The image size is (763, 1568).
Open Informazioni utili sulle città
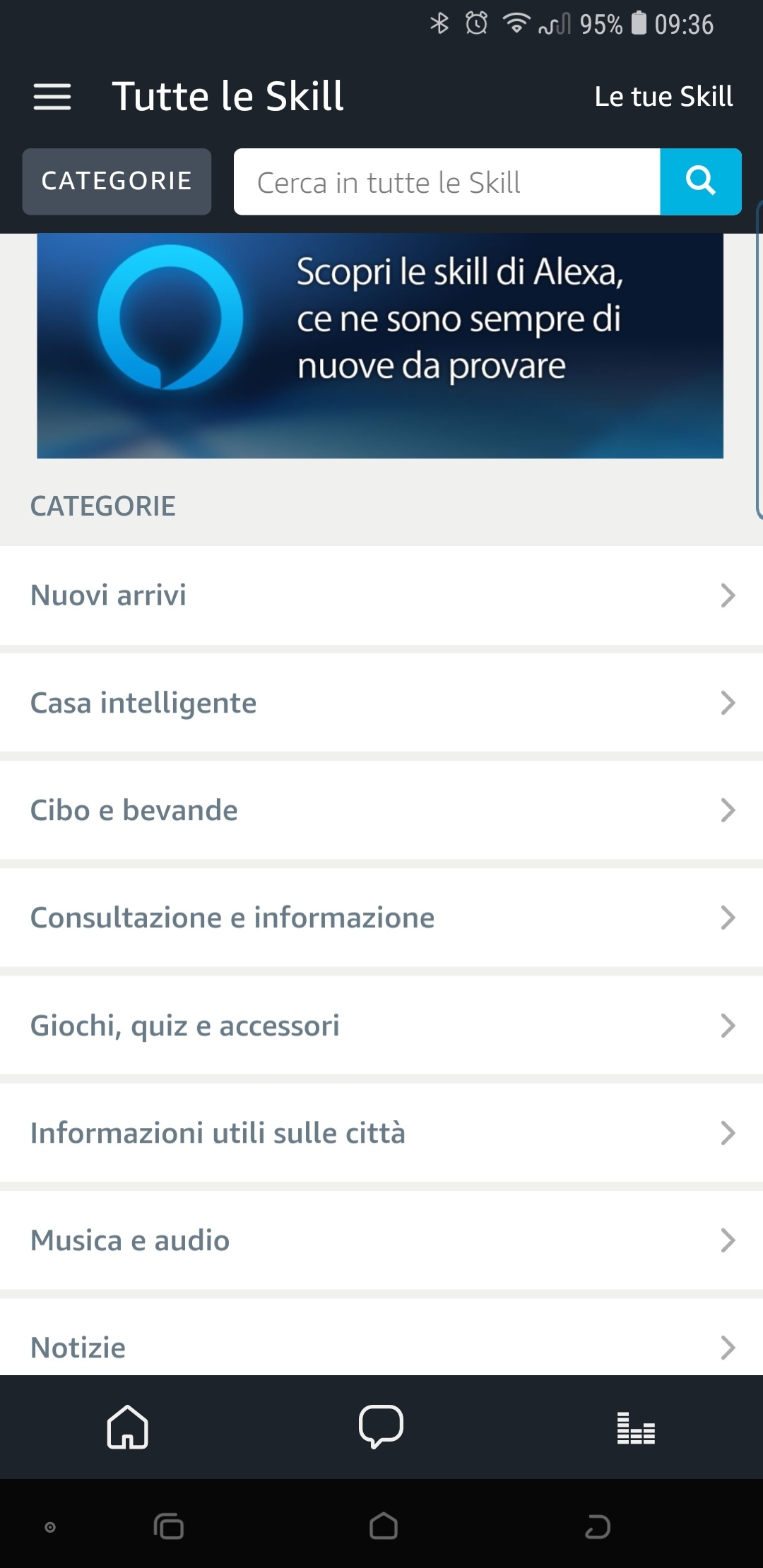coord(381,1133)
